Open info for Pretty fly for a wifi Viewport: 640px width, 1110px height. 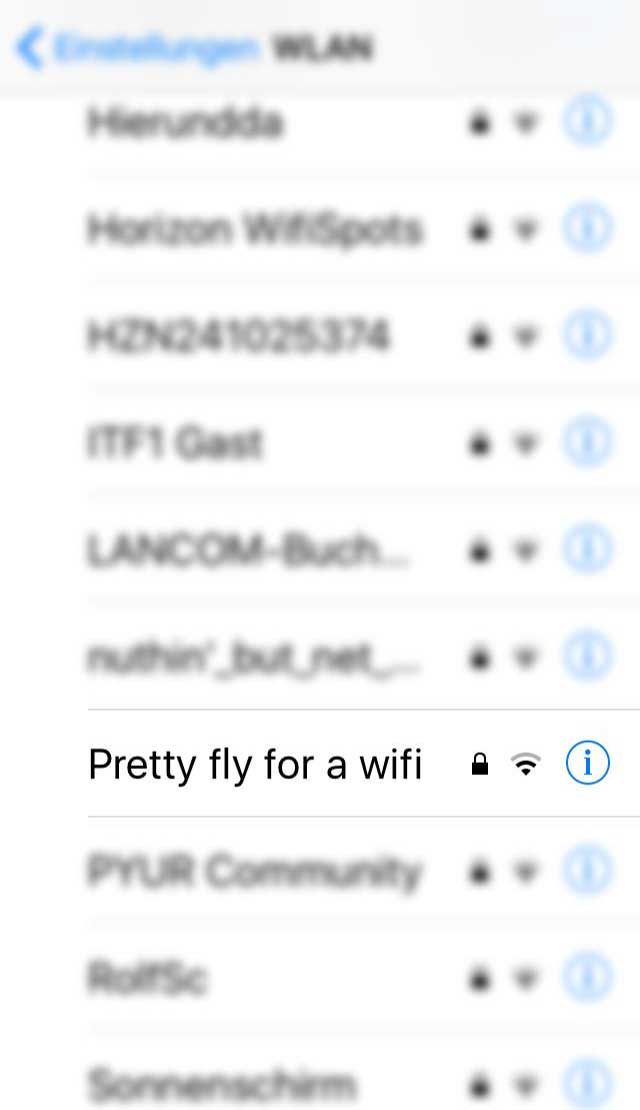pos(587,765)
